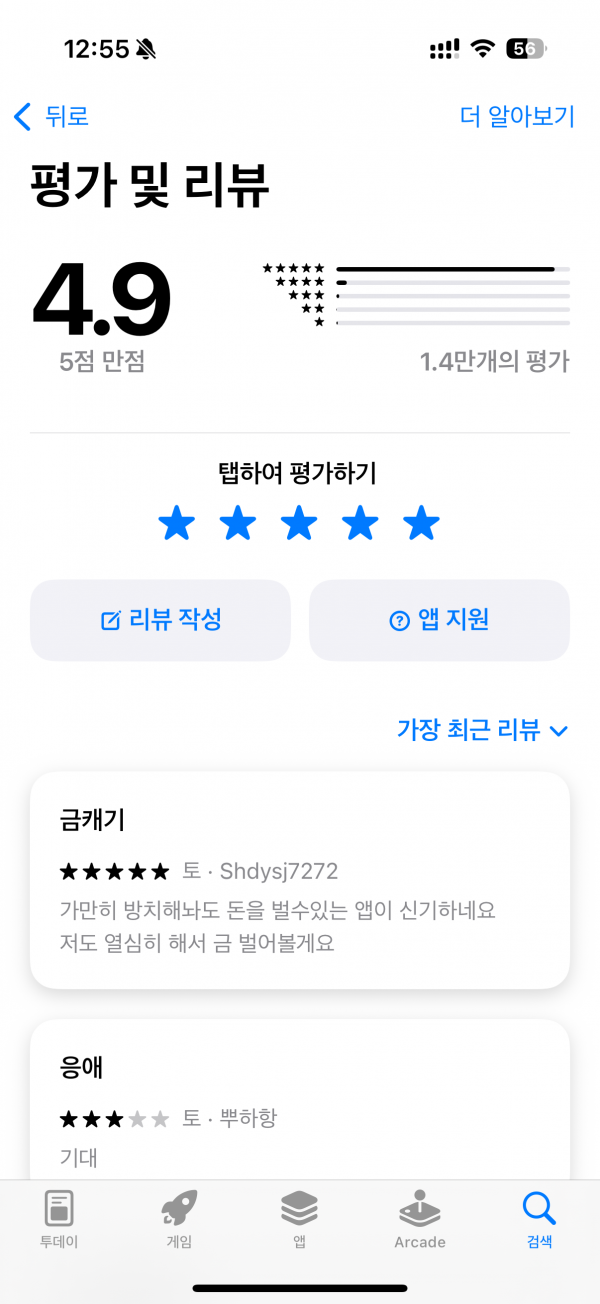Switch to the 투데이 tab
600x1304 pixels.
click(x=59, y=1220)
